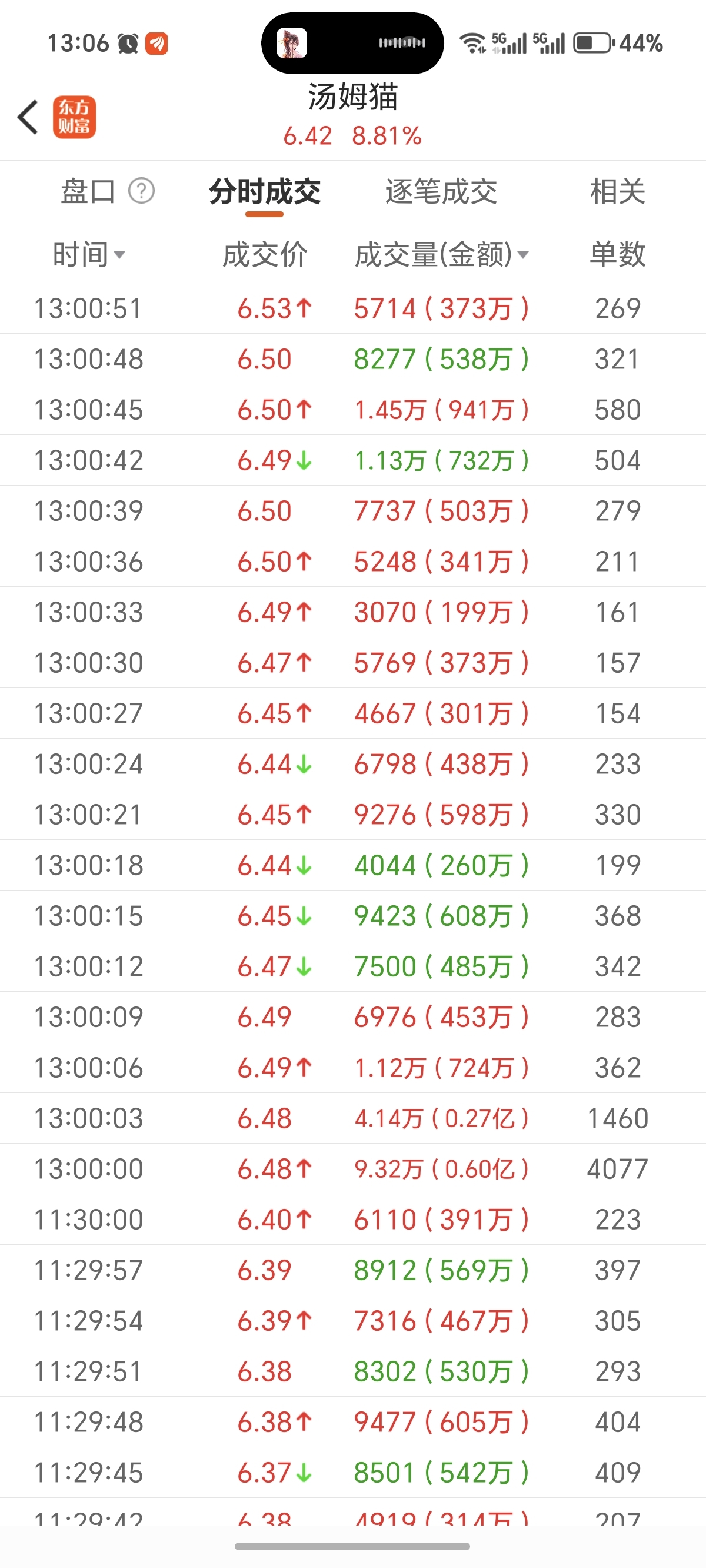Switch to the 逐笔成交 tab
706x1568 pixels.
[441, 192]
